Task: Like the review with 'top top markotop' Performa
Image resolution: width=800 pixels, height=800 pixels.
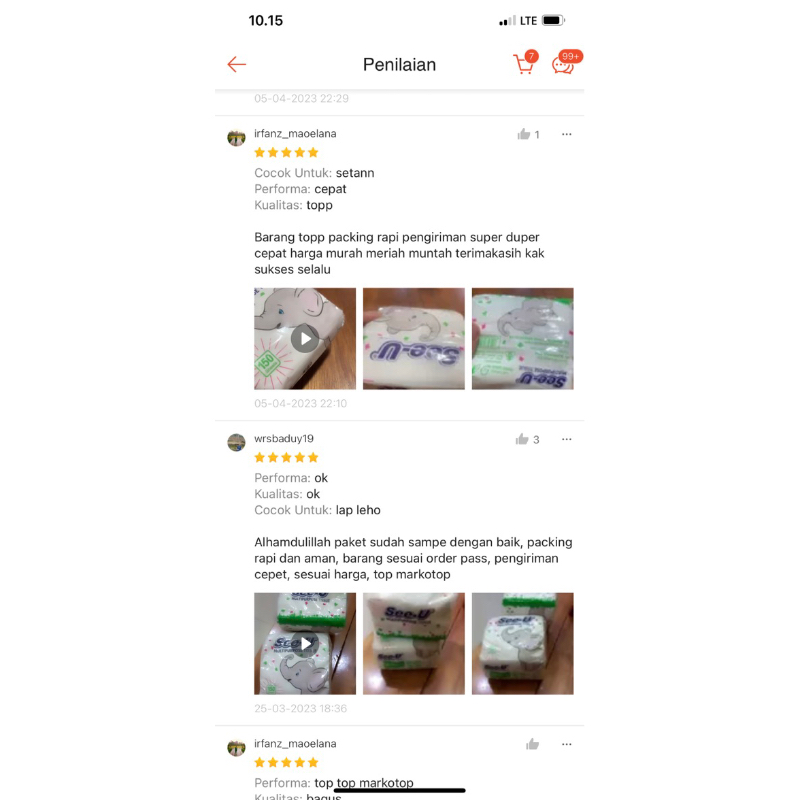Action: (532, 744)
